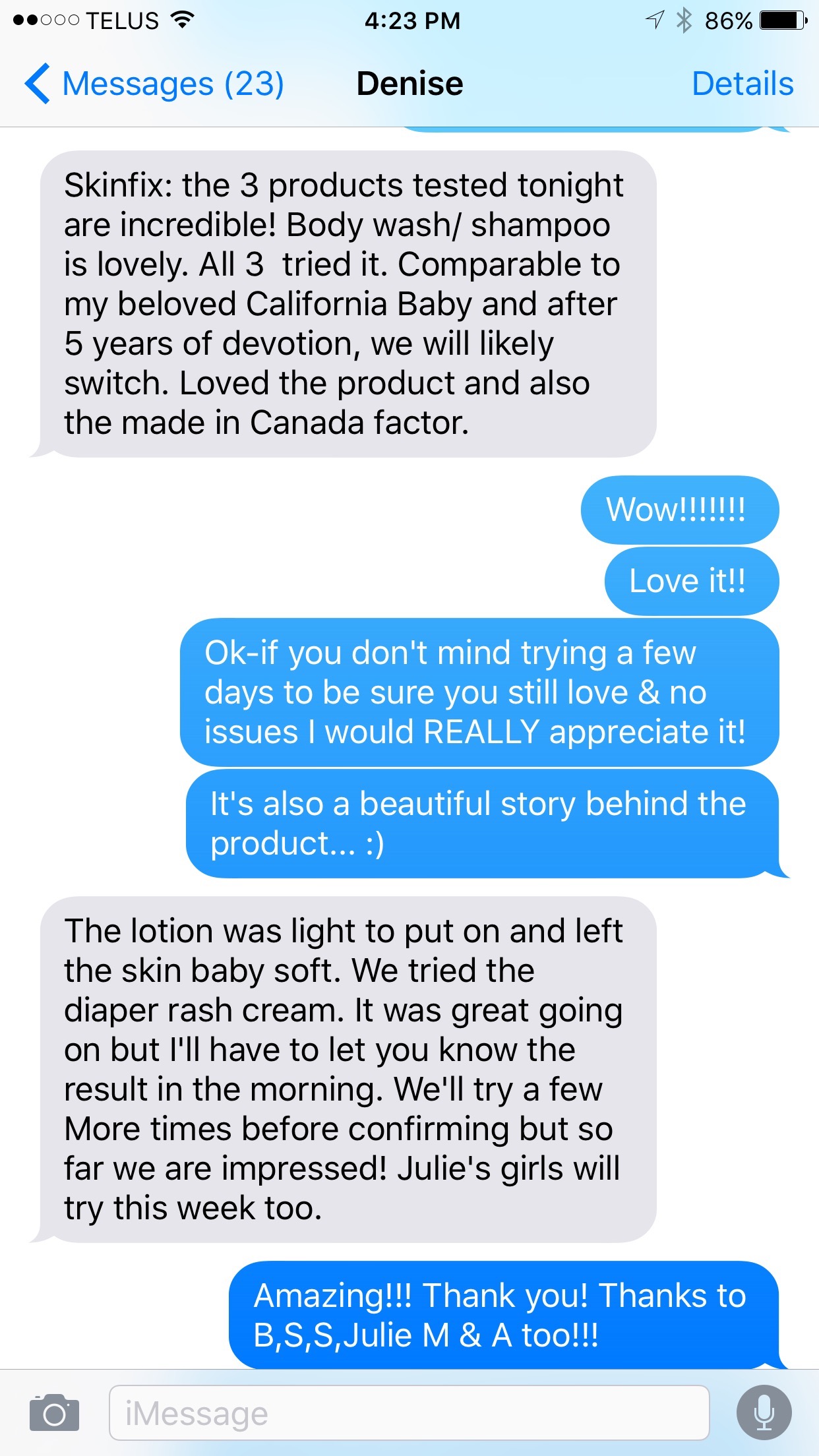
Task: Open the camera to attach a photo
Action: point(54,1412)
